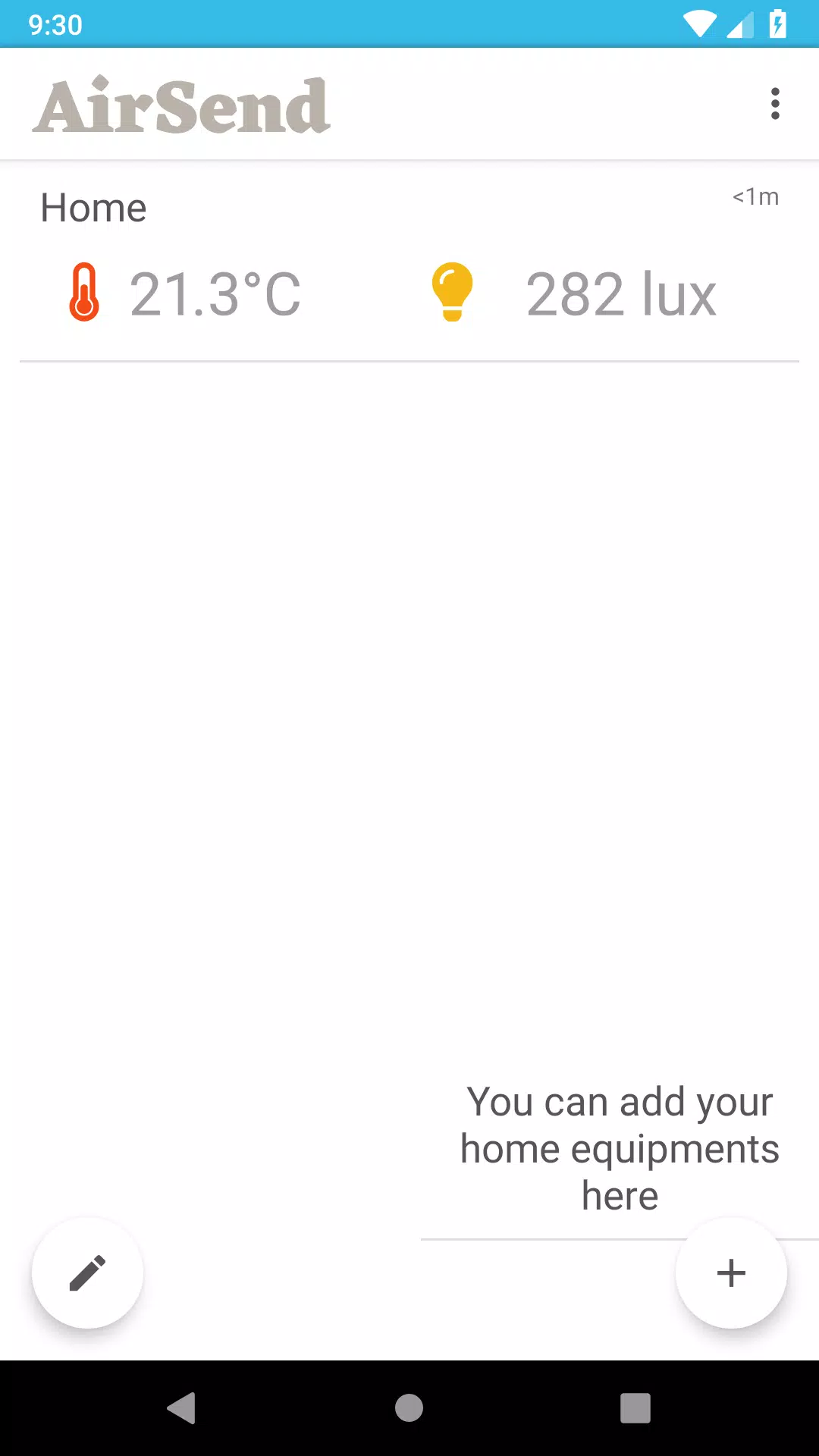
Task: Open recent apps from navigation bar
Action: (635, 1408)
